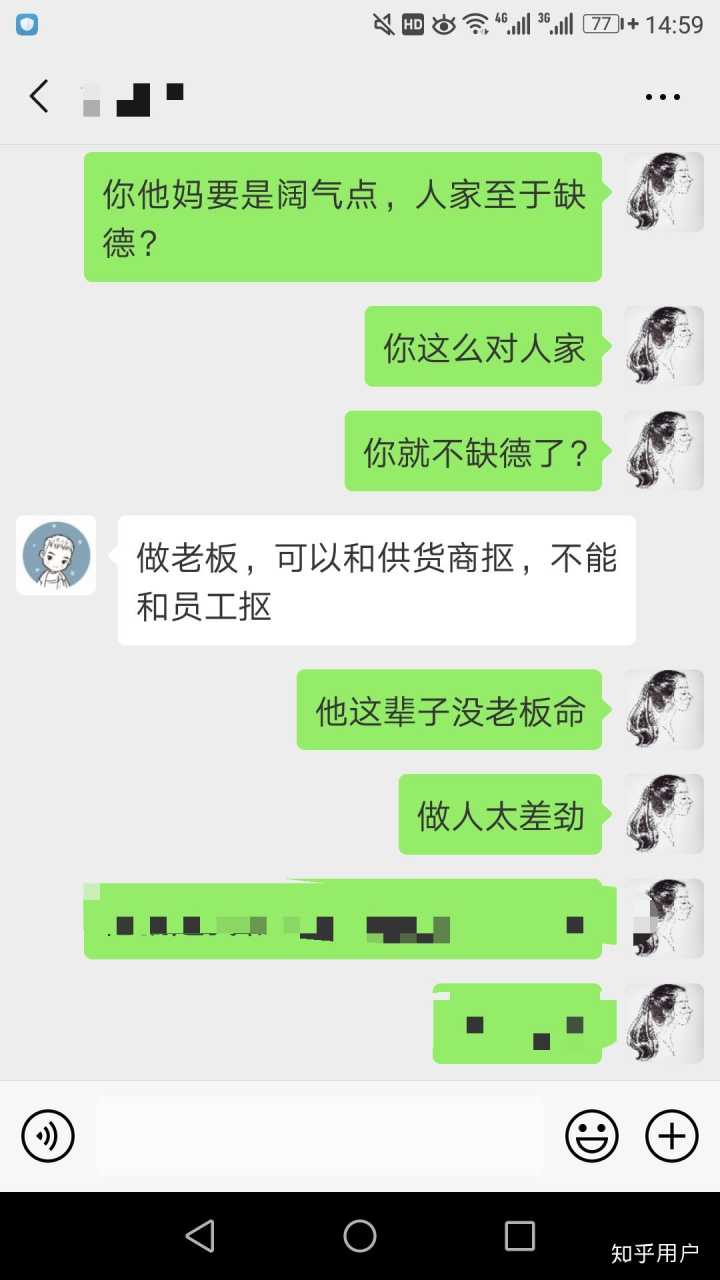The width and height of the screenshot is (720, 1280).
Task: Open the plus attachment menu
Action: click(x=671, y=1136)
